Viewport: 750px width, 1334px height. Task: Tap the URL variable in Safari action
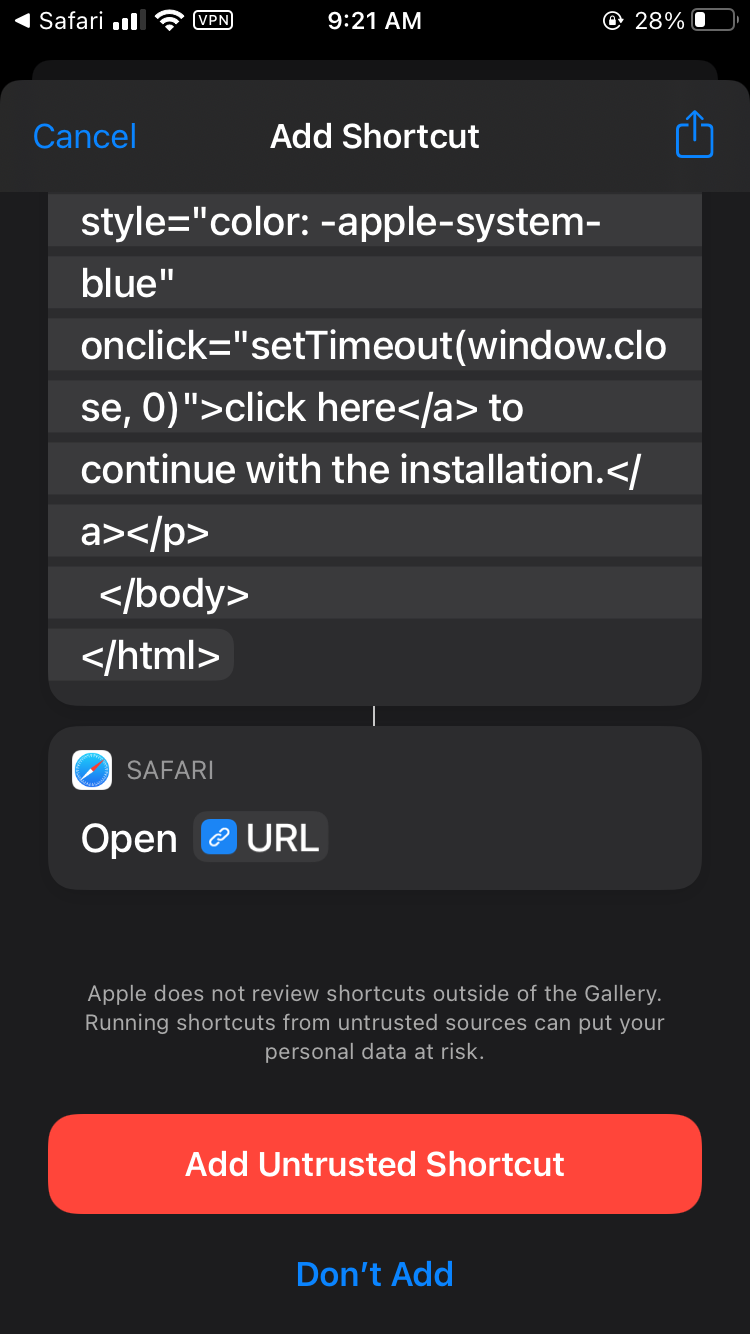coord(262,838)
